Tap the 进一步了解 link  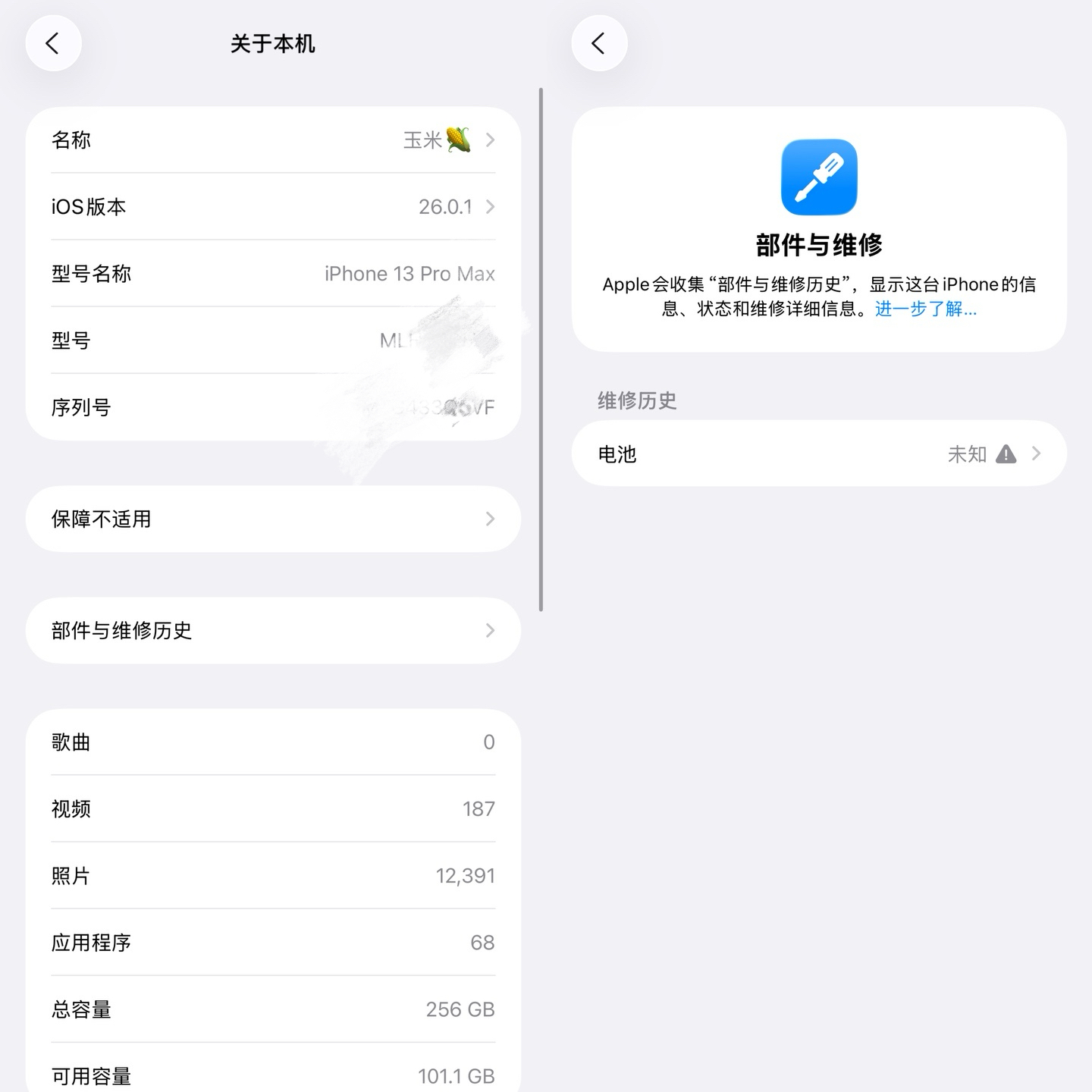coord(925,309)
